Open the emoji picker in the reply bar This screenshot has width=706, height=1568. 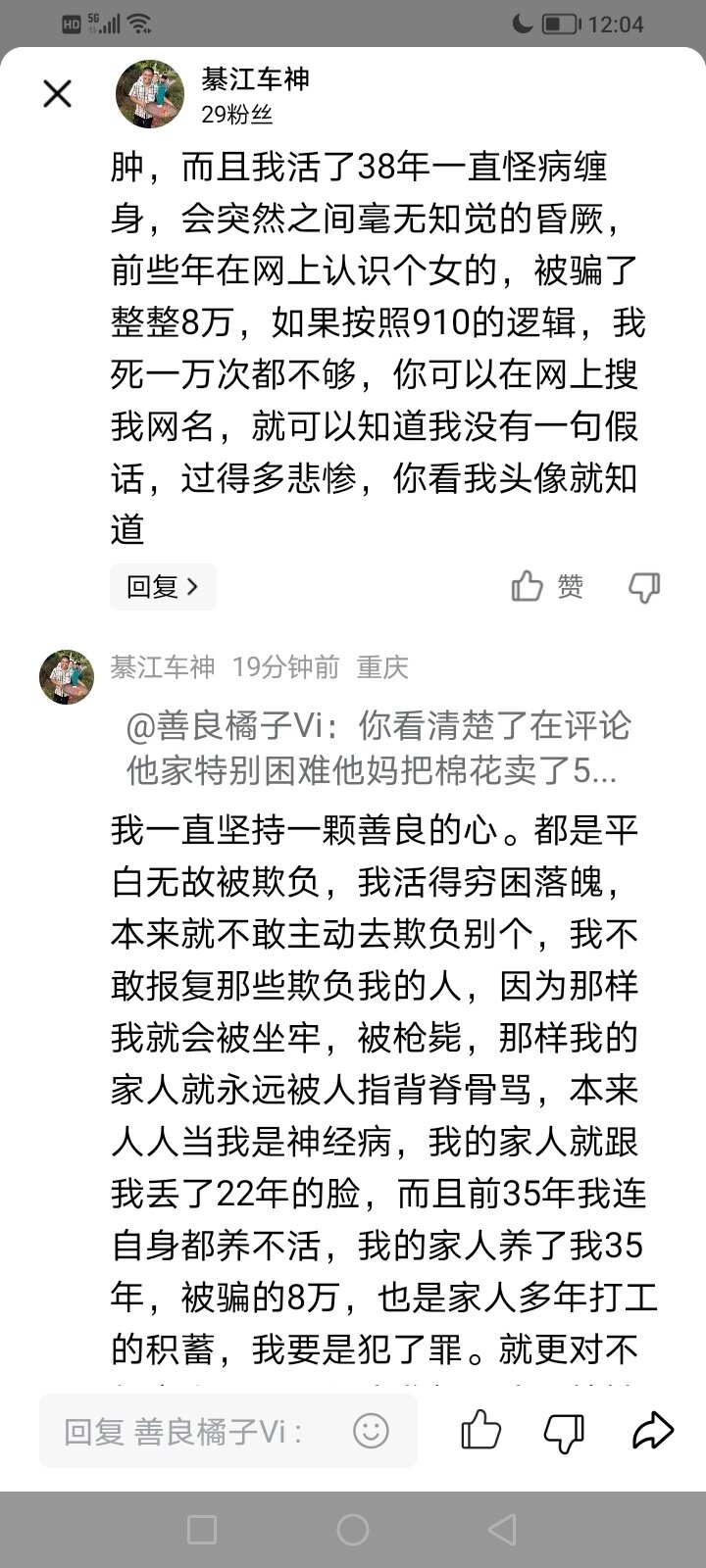pos(372,1431)
